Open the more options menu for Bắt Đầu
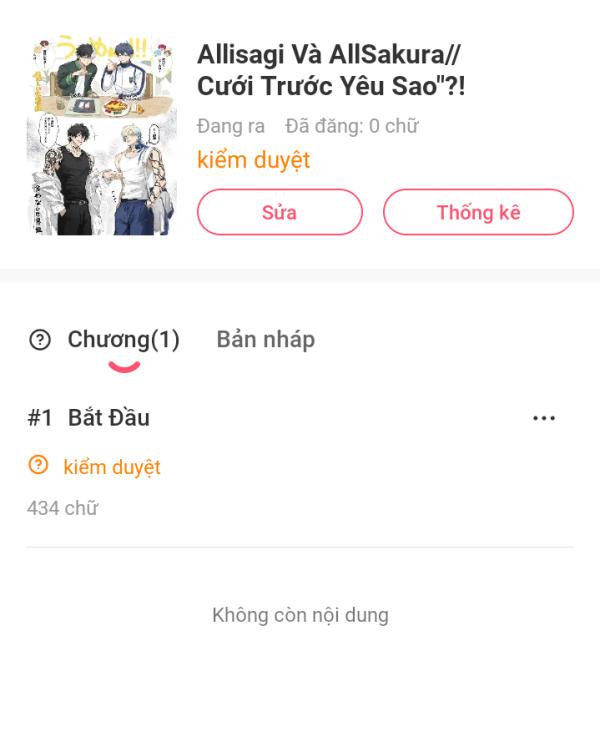This screenshot has height=752, width=600. 544,418
